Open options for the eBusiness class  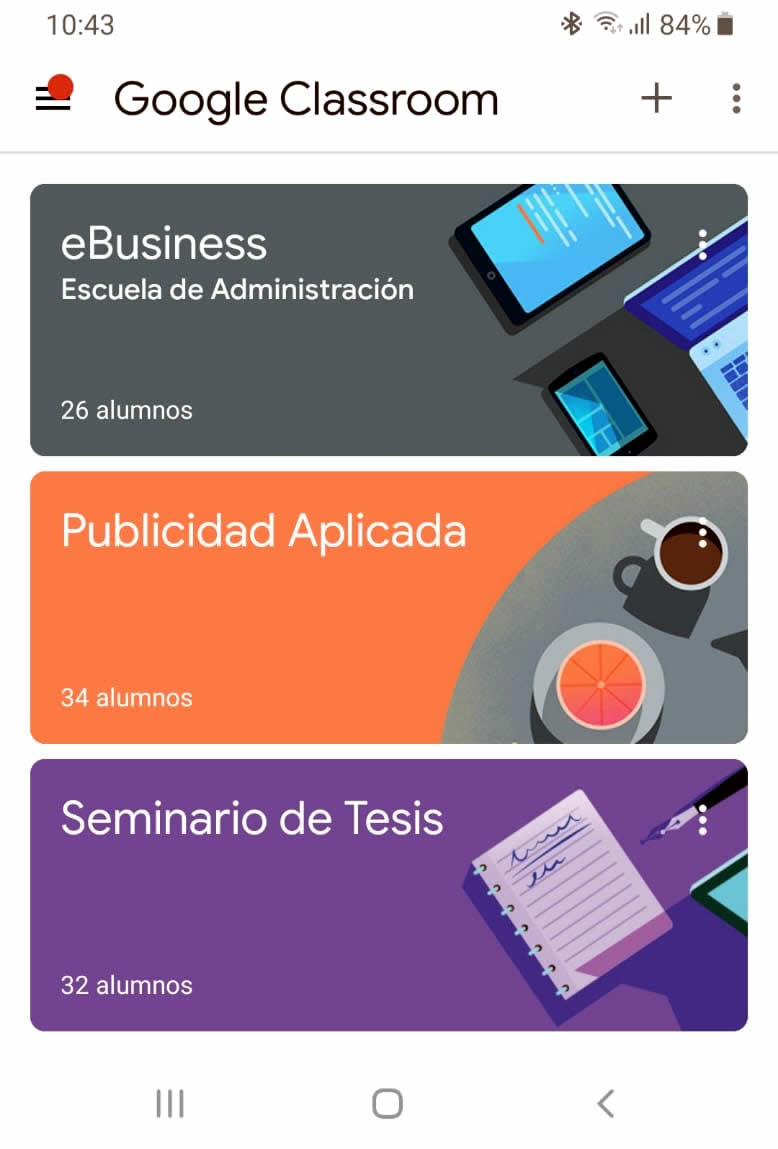(703, 245)
